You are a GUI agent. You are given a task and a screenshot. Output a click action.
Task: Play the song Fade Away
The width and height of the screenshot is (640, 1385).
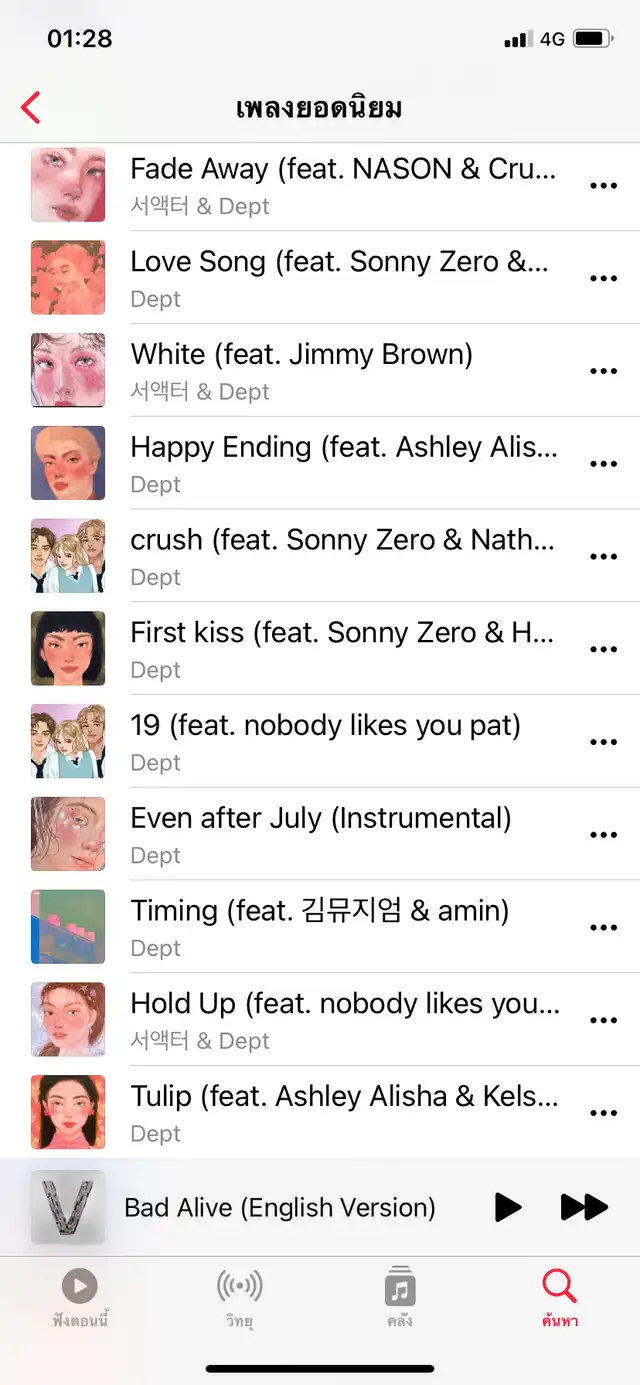[340, 185]
